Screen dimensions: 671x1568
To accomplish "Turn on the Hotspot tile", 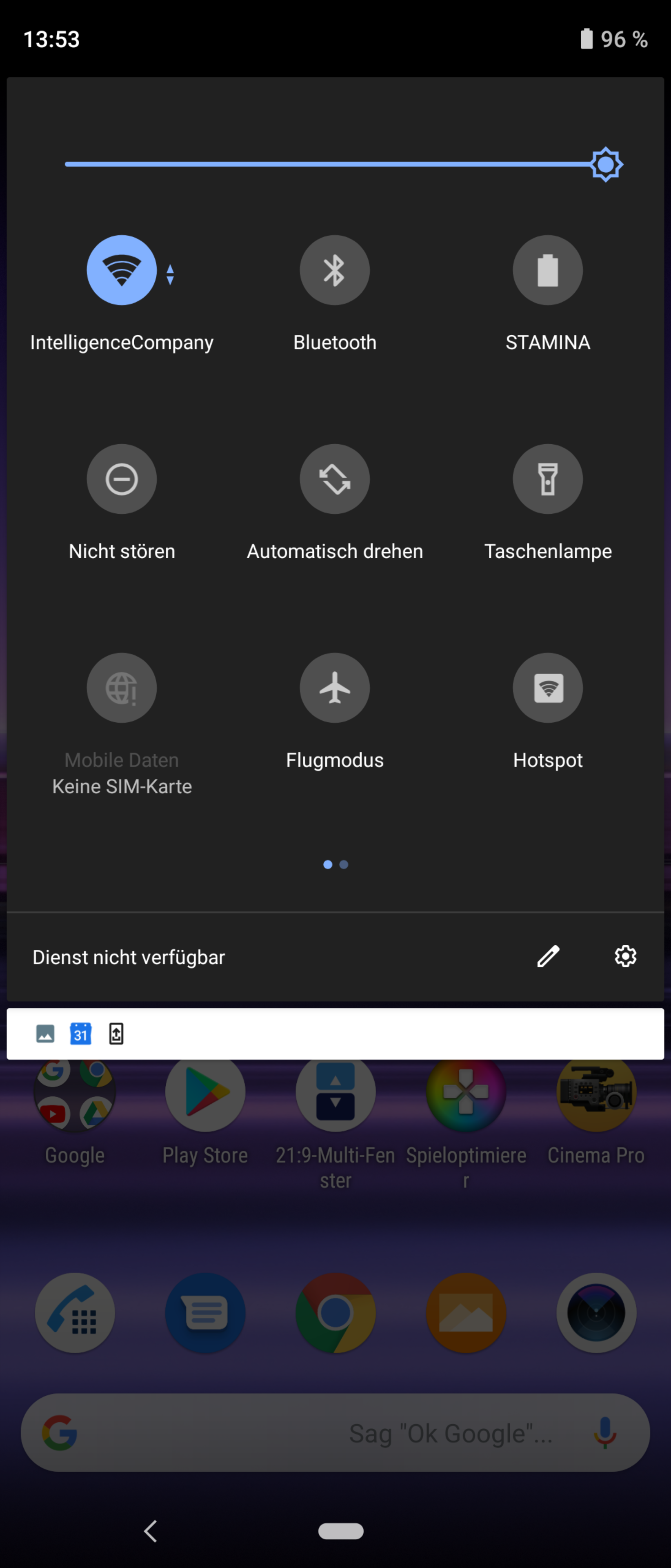I will coord(547,687).
